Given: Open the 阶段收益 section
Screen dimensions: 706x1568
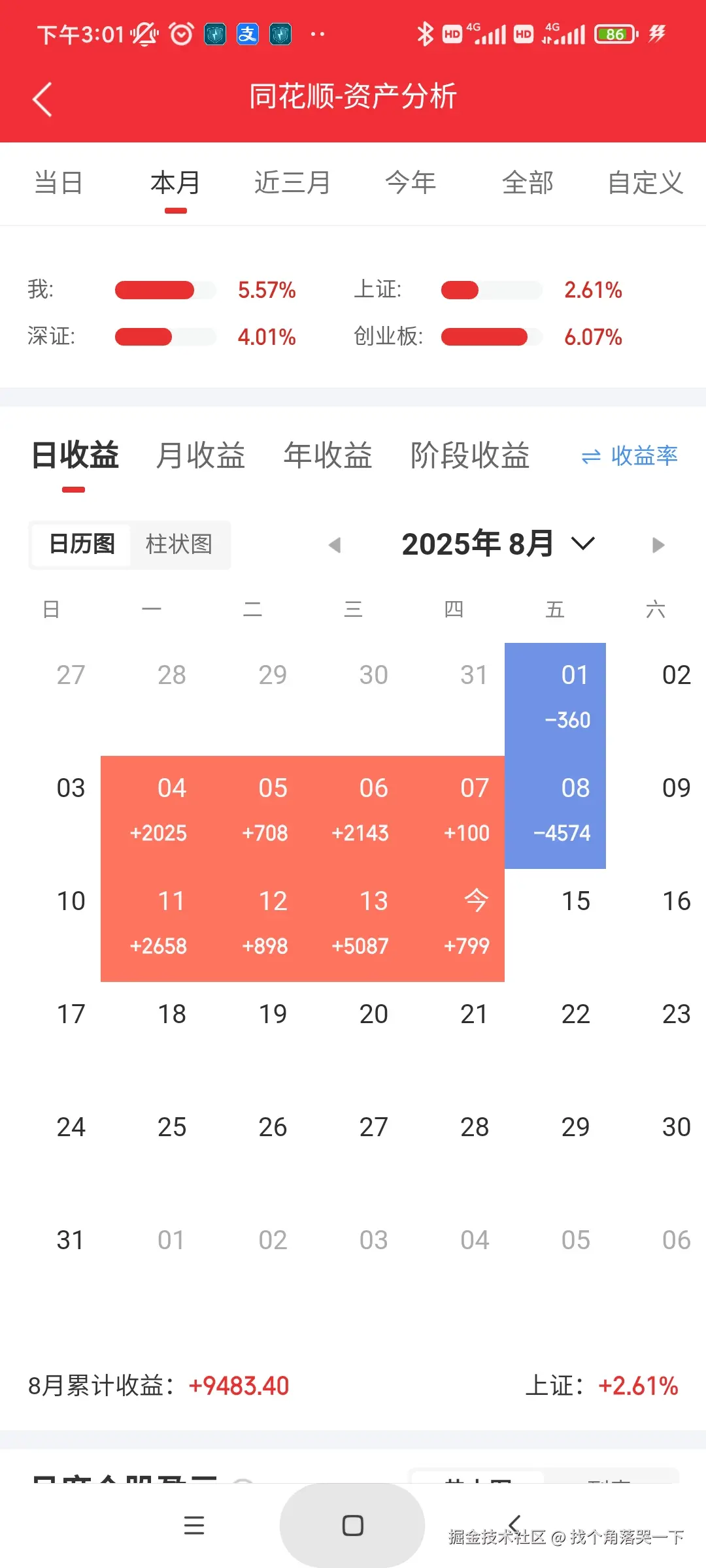Looking at the screenshot, I should (x=470, y=457).
